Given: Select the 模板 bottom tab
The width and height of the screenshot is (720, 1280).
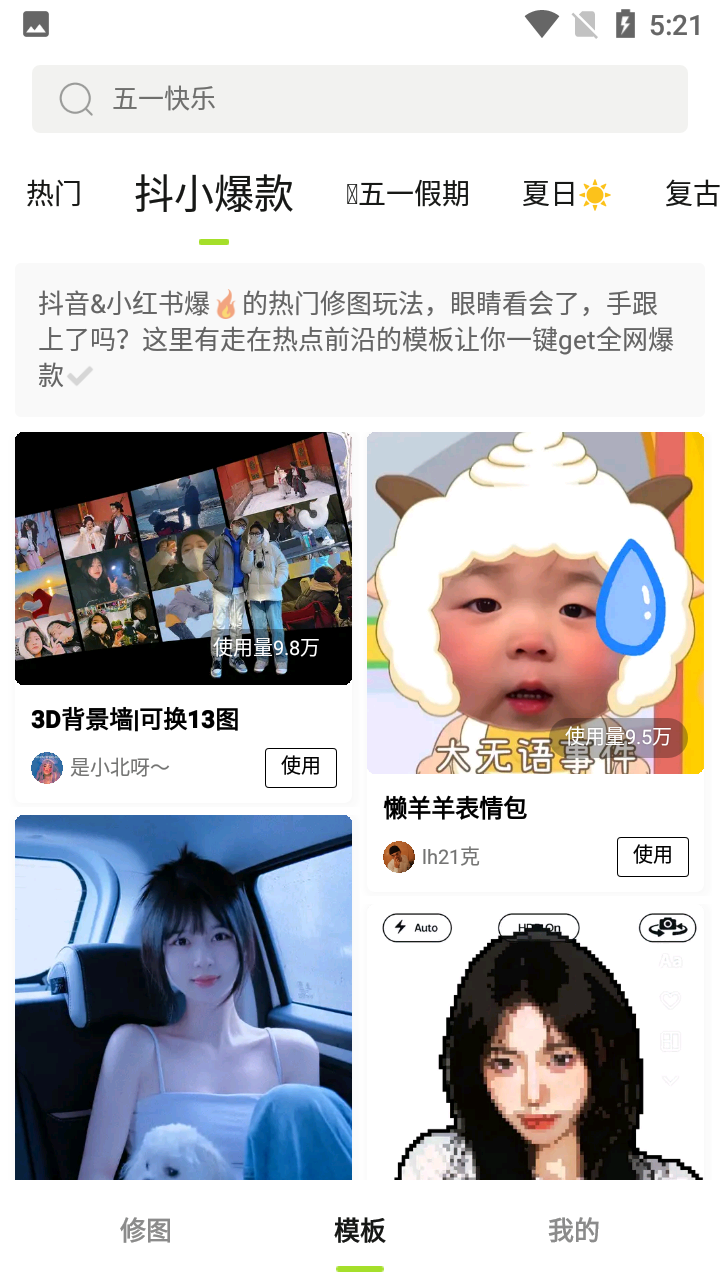Looking at the screenshot, I should click(x=360, y=1230).
